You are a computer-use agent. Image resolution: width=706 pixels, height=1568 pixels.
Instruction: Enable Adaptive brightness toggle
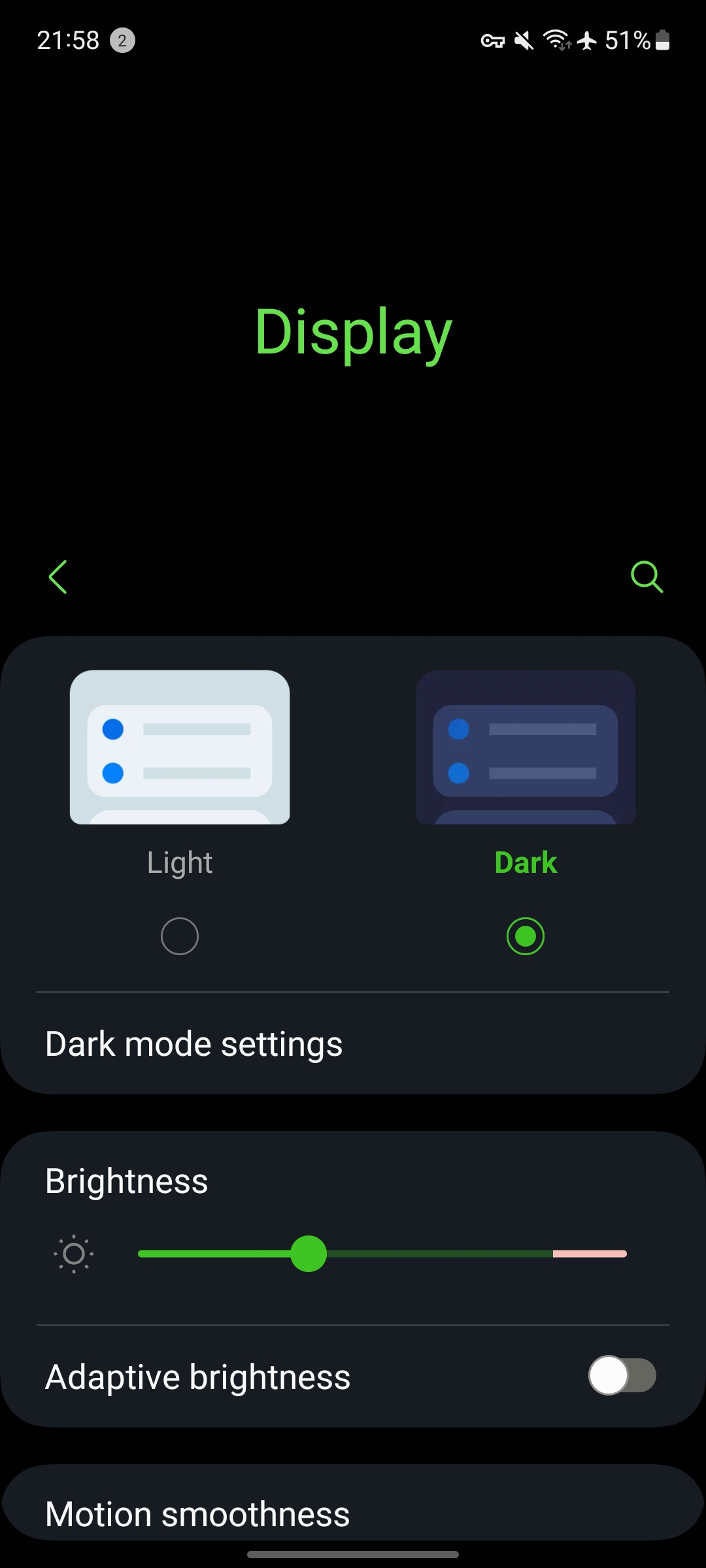(622, 1375)
